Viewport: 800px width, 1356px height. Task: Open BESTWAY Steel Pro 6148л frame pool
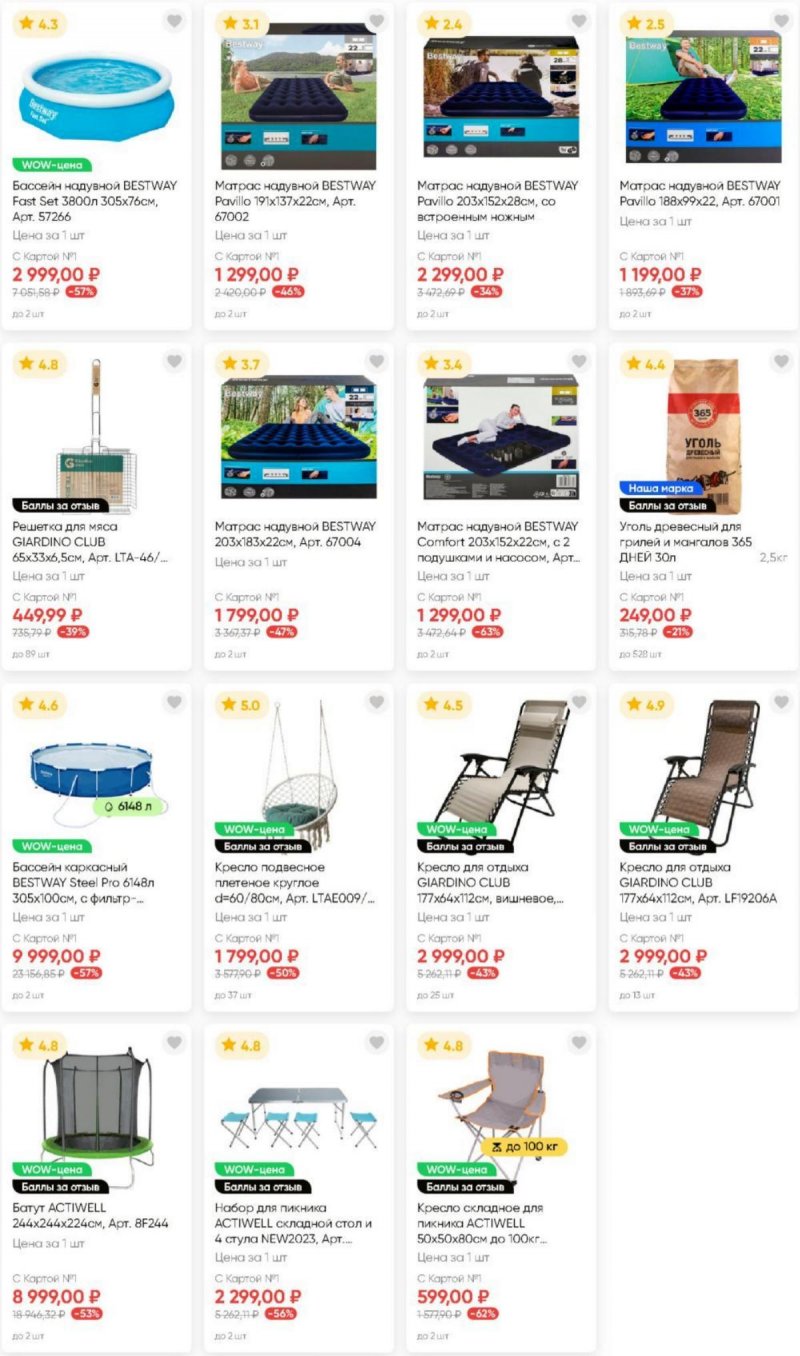(x=90, y=882)
